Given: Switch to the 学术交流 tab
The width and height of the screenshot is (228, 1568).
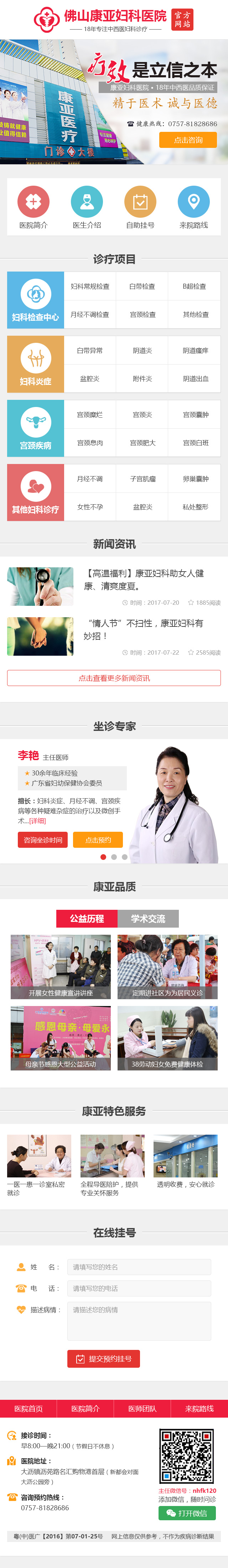Looking at the screenshot, I should point(148,918).
